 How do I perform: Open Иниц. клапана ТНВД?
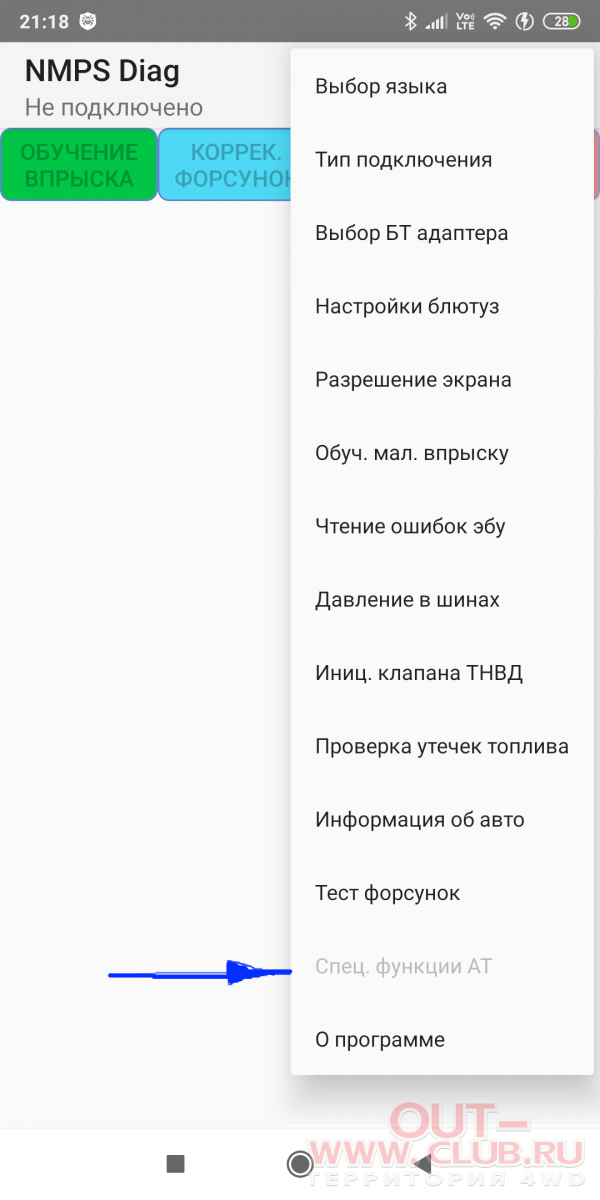tap(442, 673)
